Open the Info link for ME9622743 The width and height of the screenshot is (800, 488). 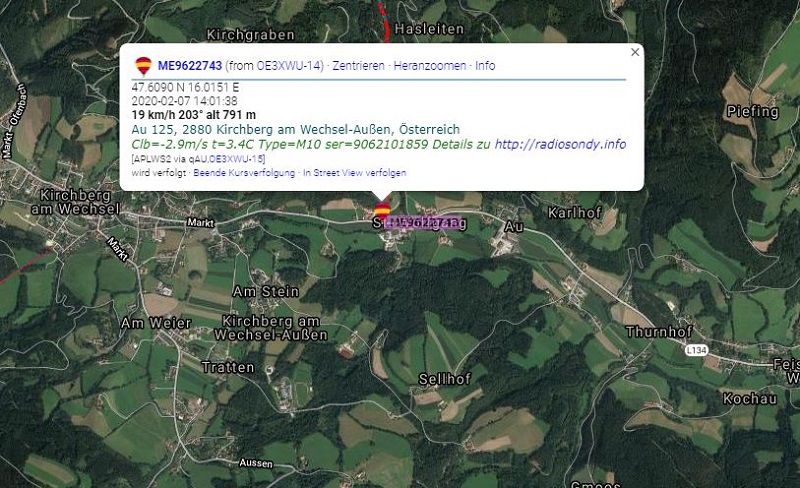coord(485,66)
